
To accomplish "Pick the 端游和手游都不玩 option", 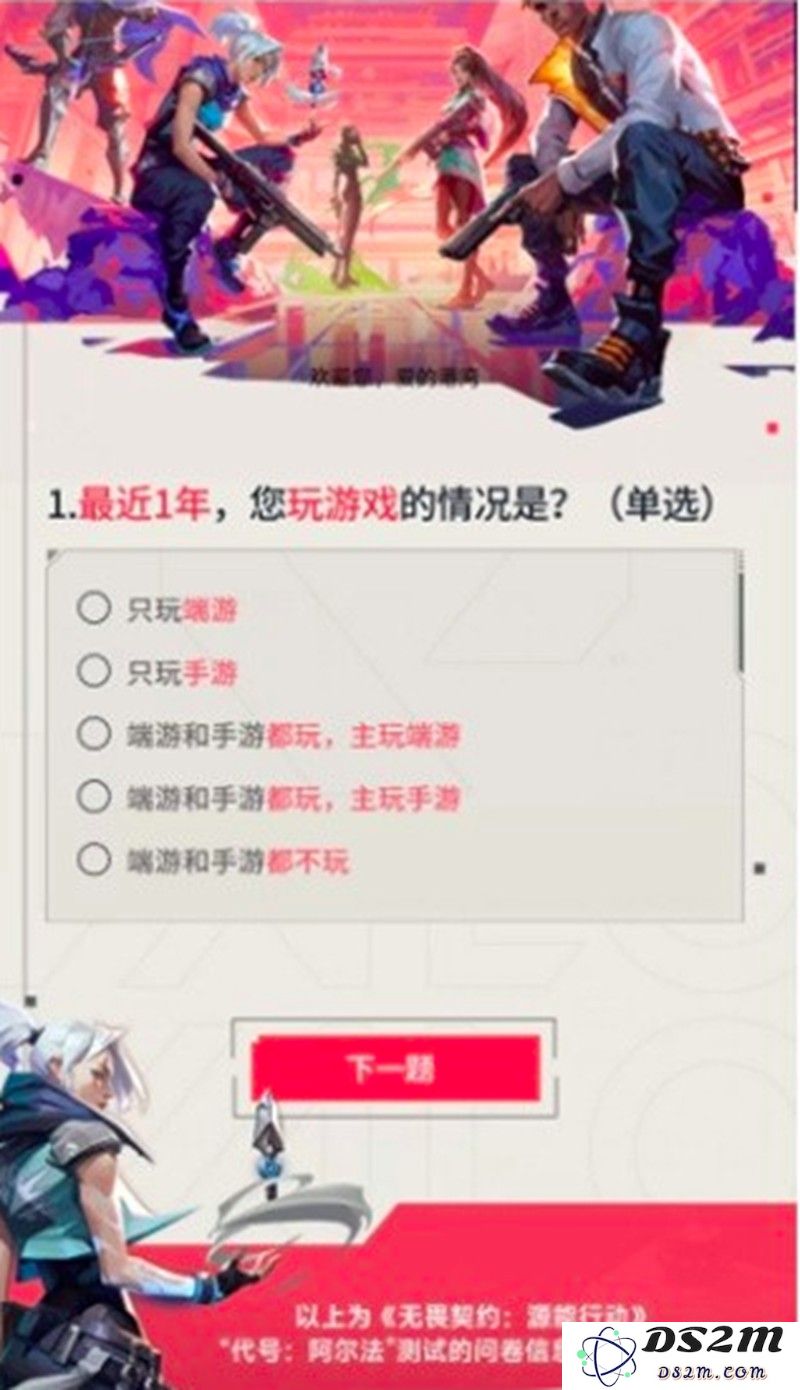I will (x=94, y=859).
